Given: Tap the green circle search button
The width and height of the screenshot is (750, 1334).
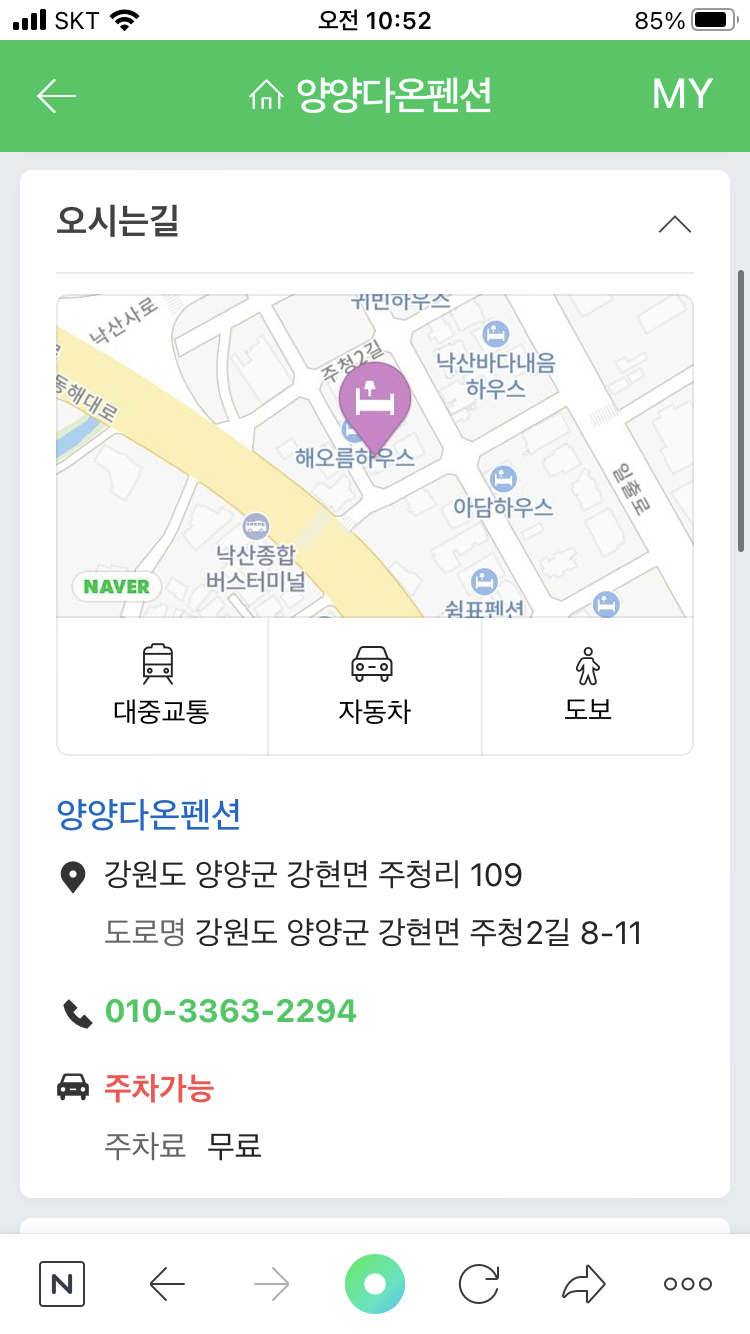Looking at the screenshot, I should [x=375, y=1284].
